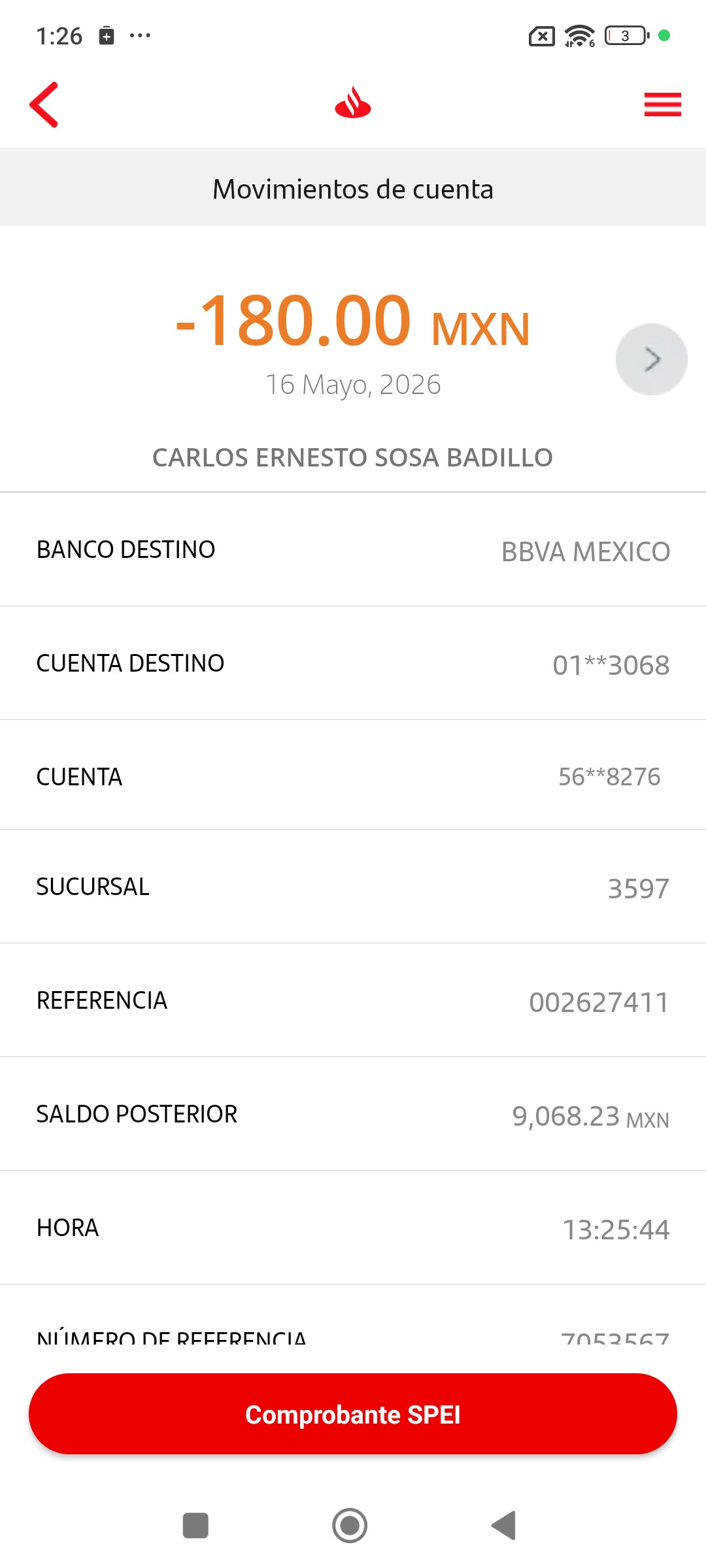Open the Comprobante SPEI receipt

point(353,1414)
